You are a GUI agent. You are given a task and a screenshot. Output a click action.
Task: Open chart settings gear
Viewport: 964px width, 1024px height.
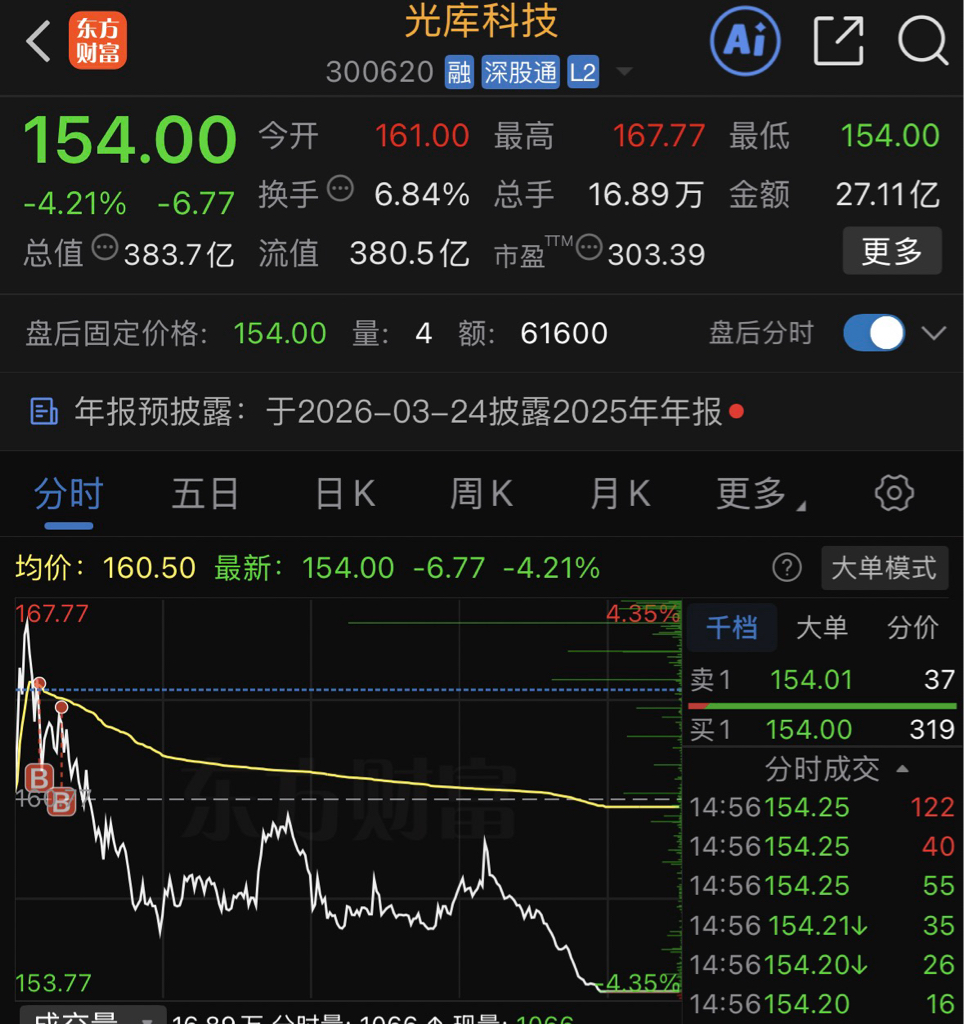coord(894,493)
